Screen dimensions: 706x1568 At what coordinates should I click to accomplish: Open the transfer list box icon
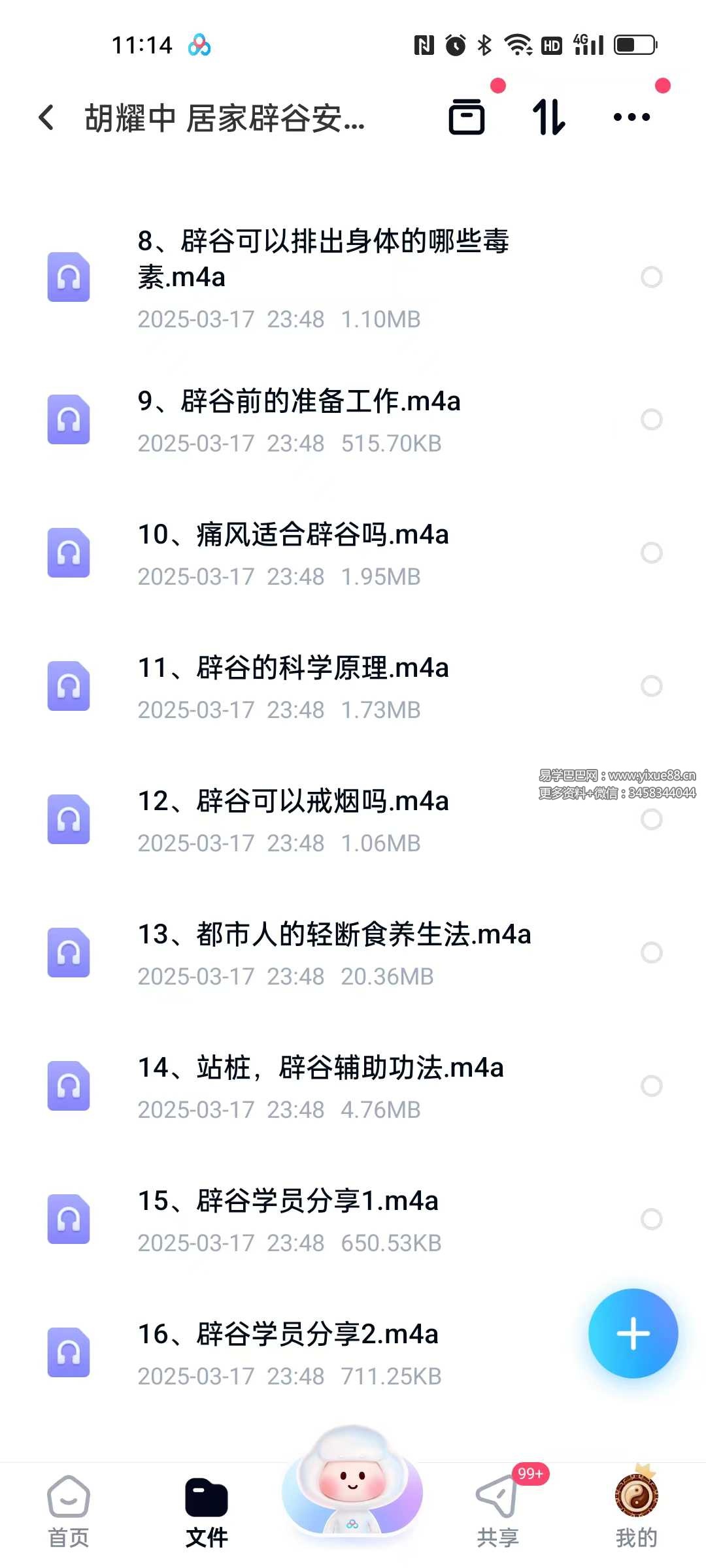pos(467,118)
